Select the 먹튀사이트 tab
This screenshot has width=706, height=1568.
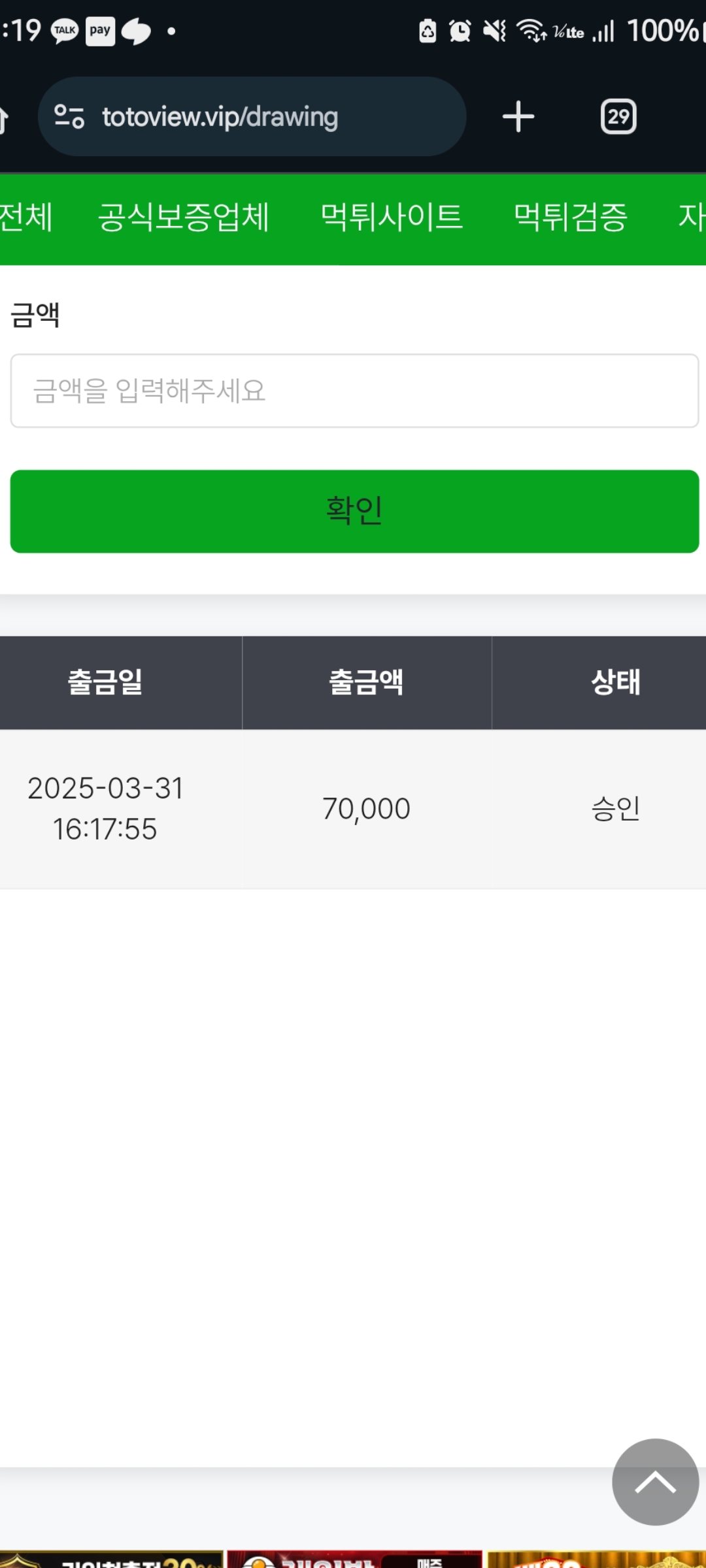click(392, 218)
